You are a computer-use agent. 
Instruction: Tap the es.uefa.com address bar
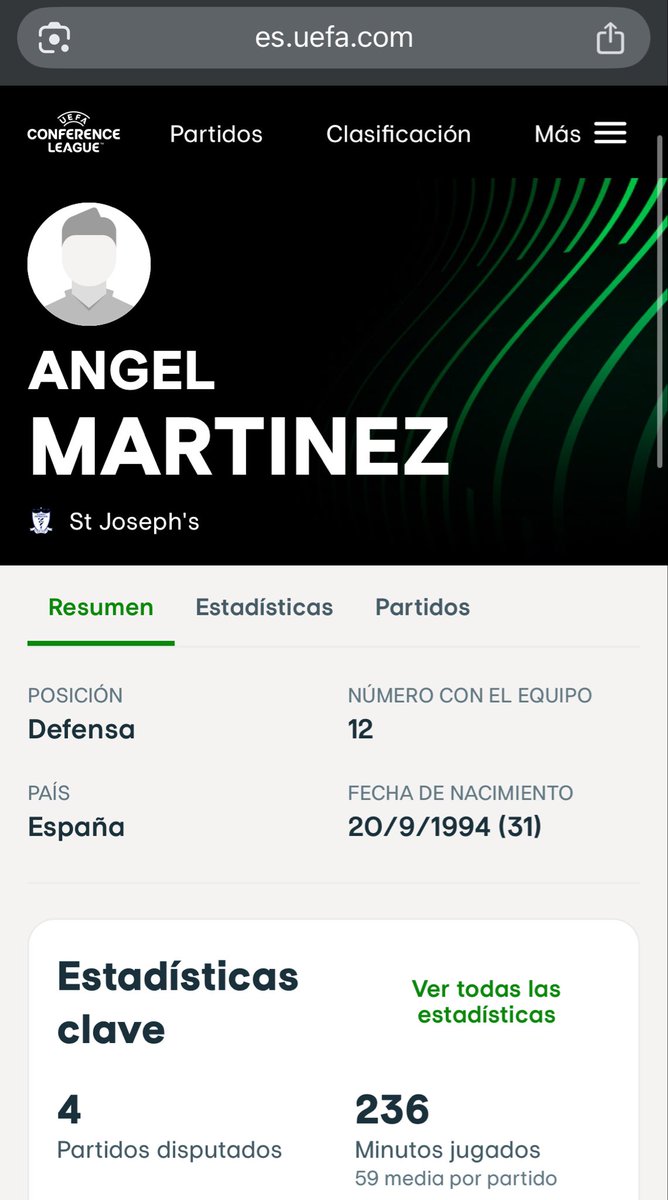[334, 38]
